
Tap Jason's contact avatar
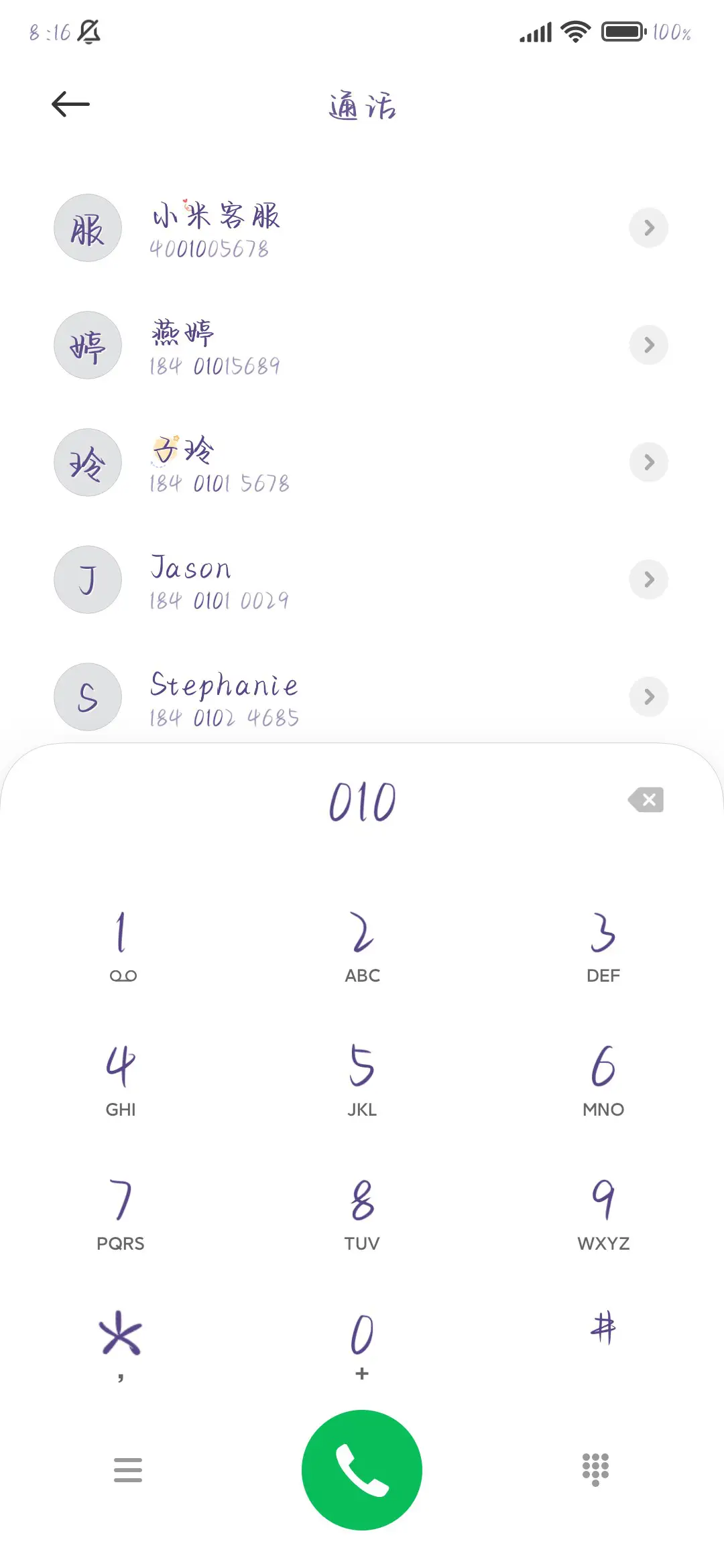tap(87, 580)
